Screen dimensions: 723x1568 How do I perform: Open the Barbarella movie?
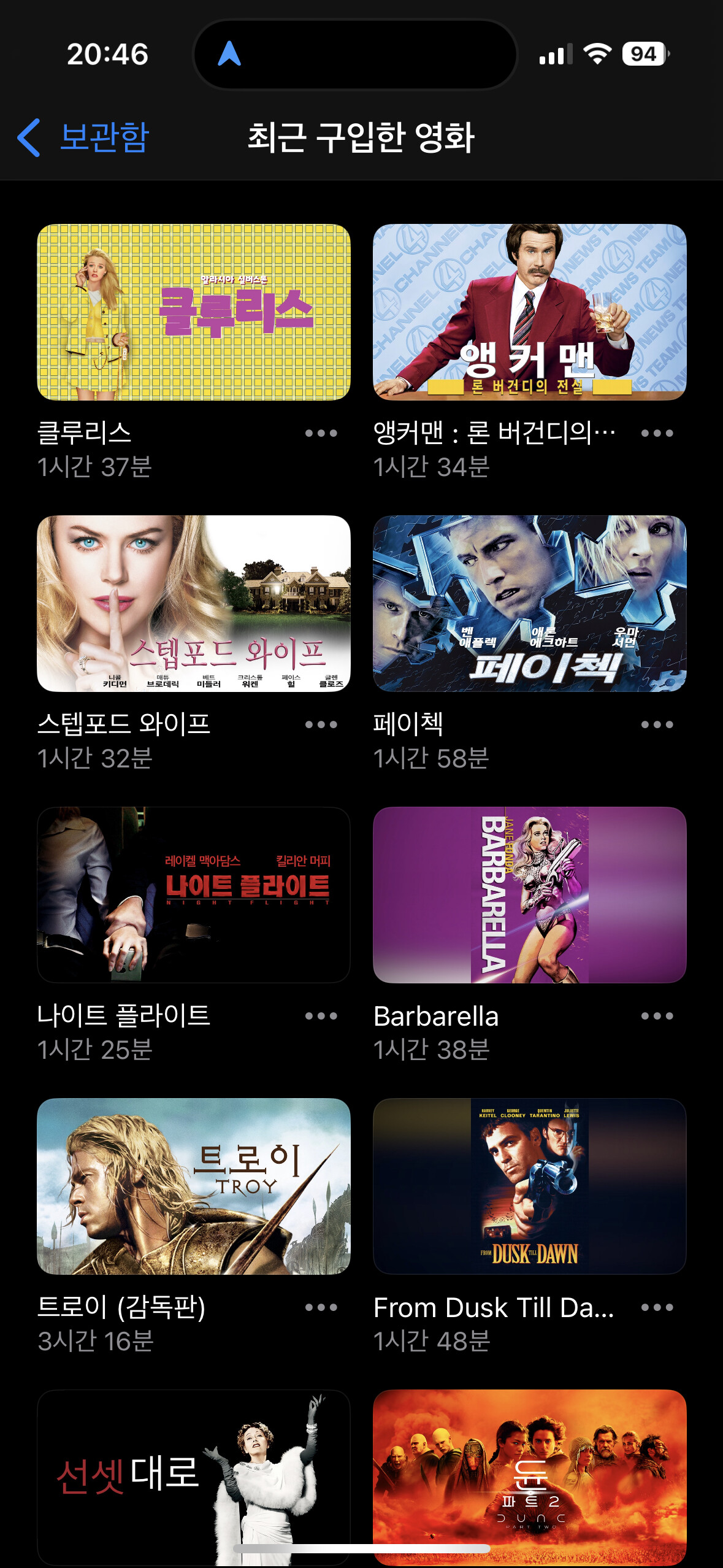tap(529, 895)
